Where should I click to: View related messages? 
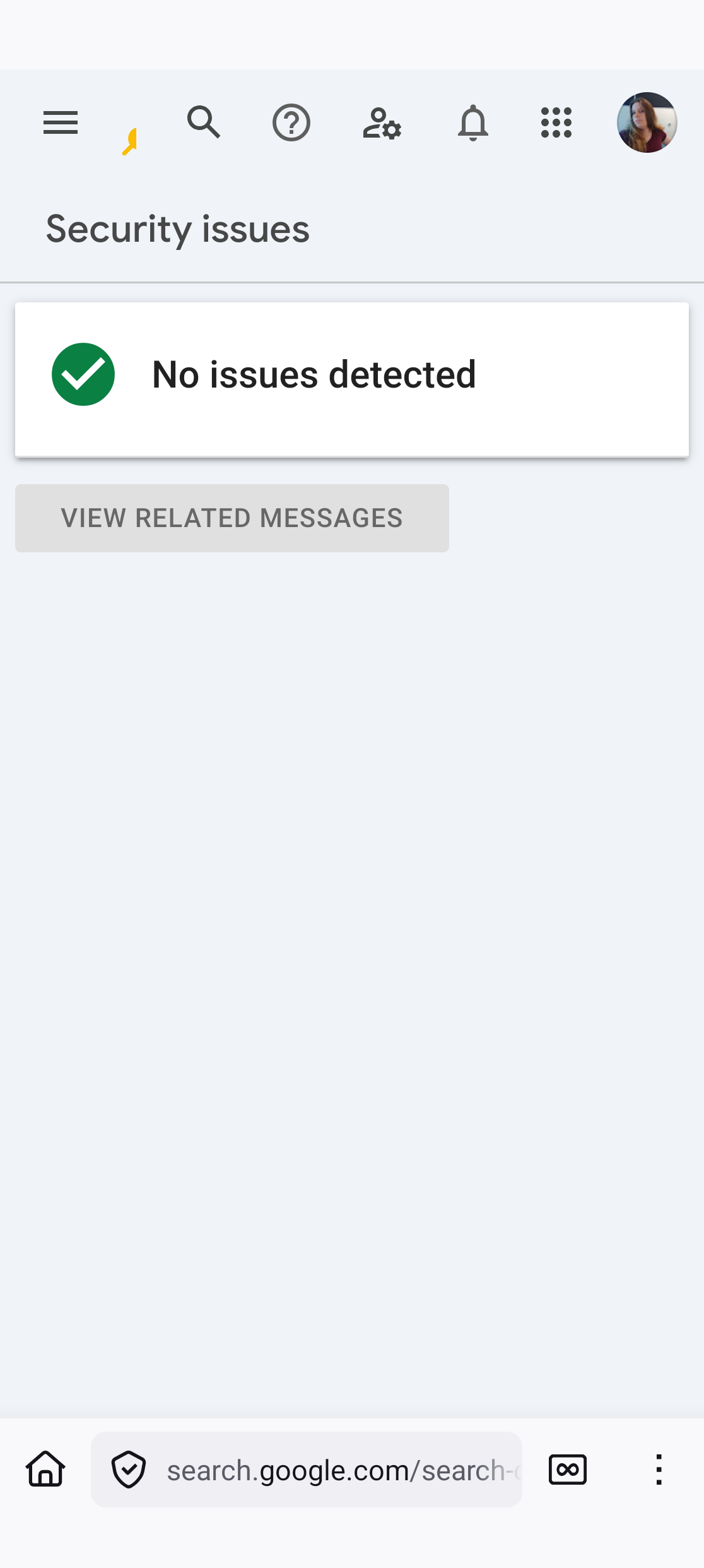[232, 518]
